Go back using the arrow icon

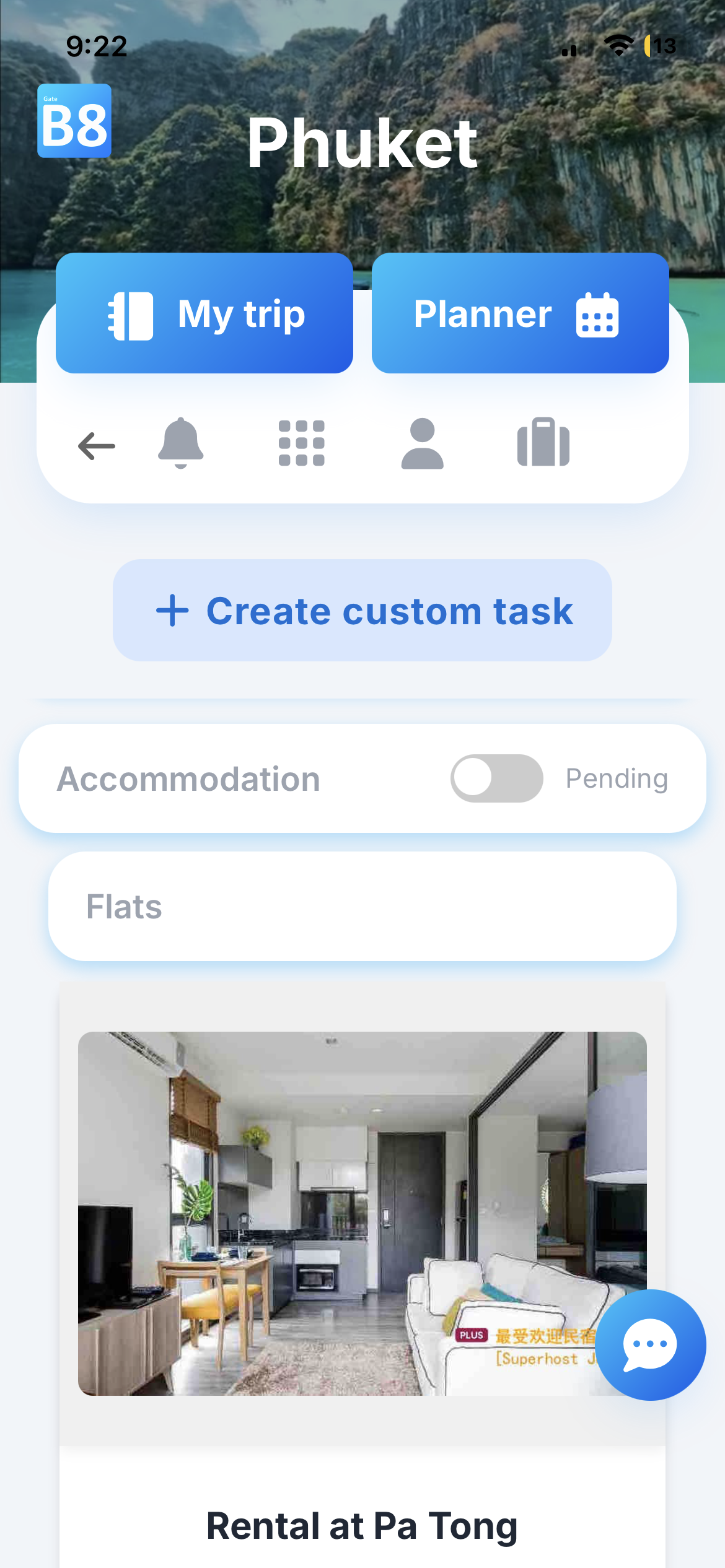pyautogui.click(x=97, y=445)
